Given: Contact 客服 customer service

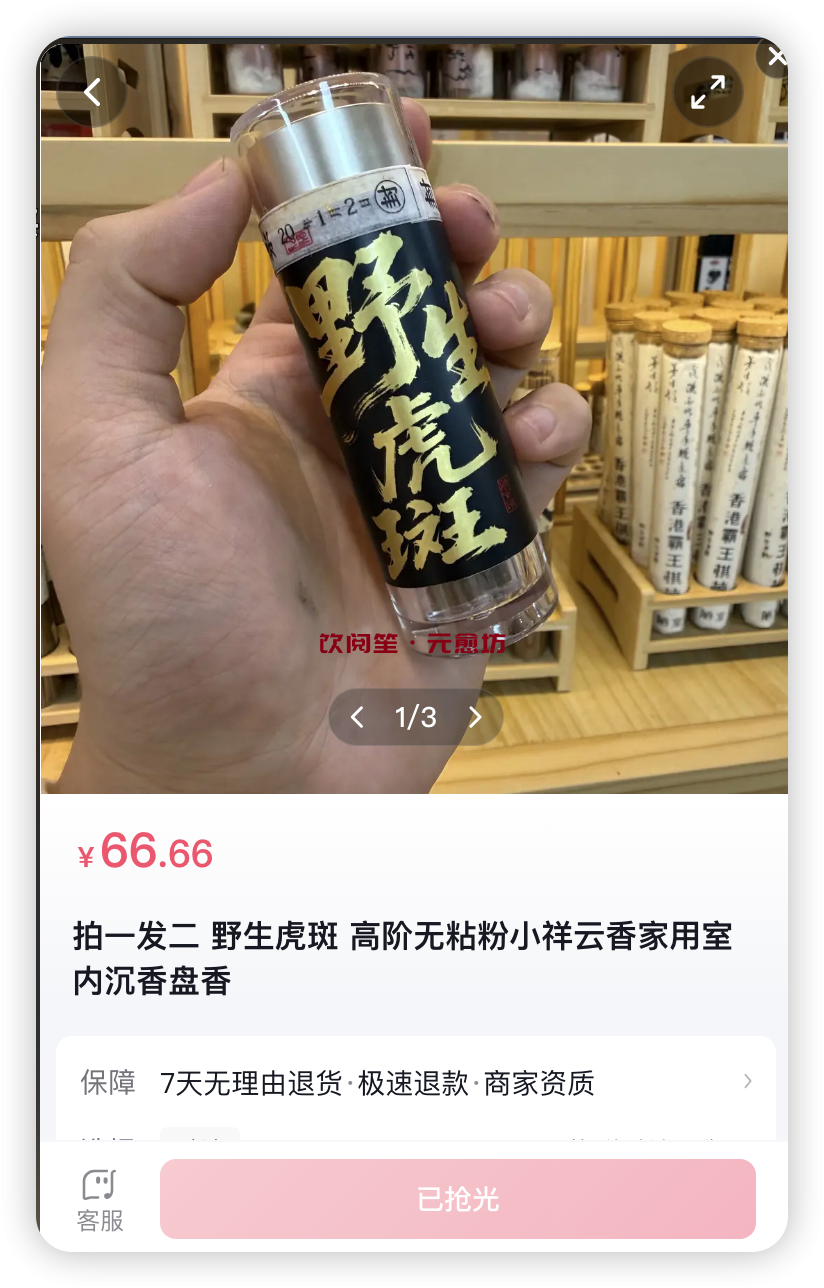Looking at the screenshot, I should [x=100, y=1199].
